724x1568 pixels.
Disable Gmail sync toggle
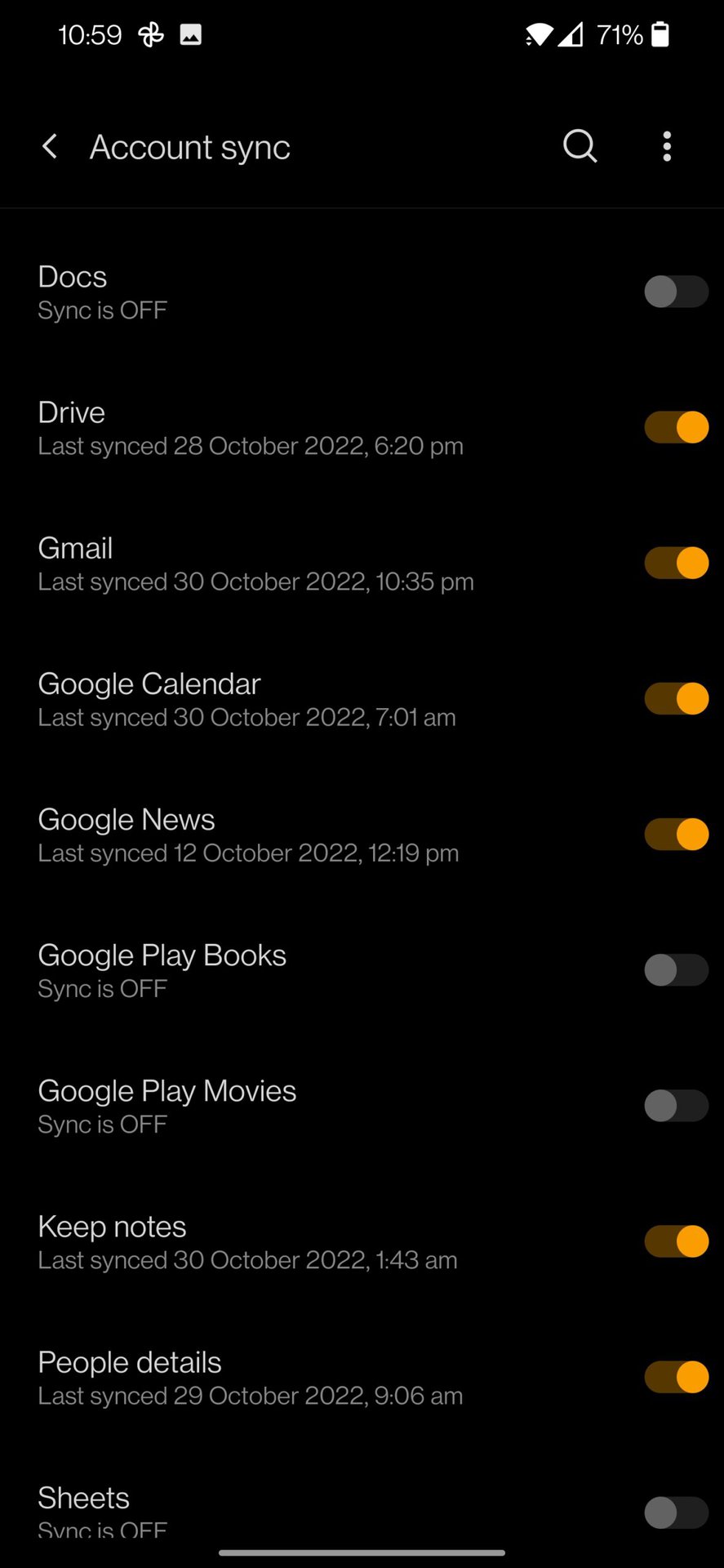[x=676, y=563]
